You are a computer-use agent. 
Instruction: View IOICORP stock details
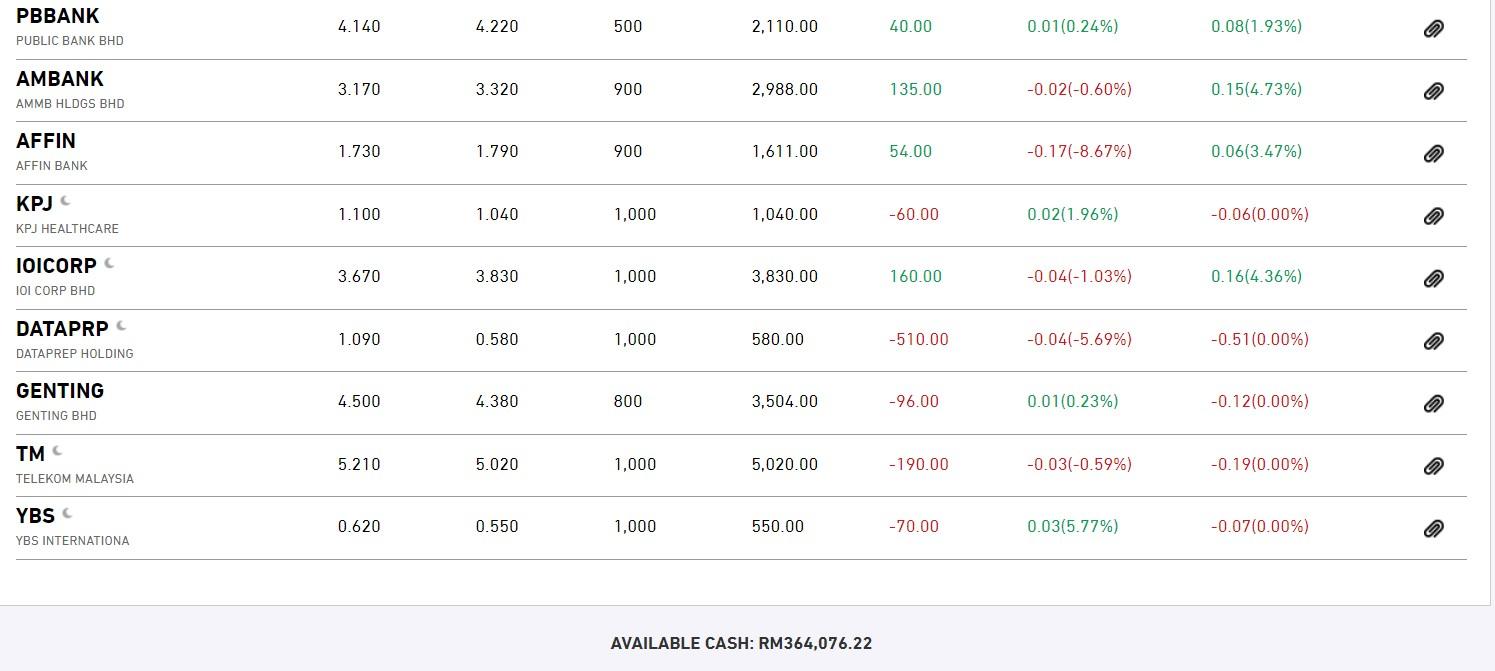56,266
